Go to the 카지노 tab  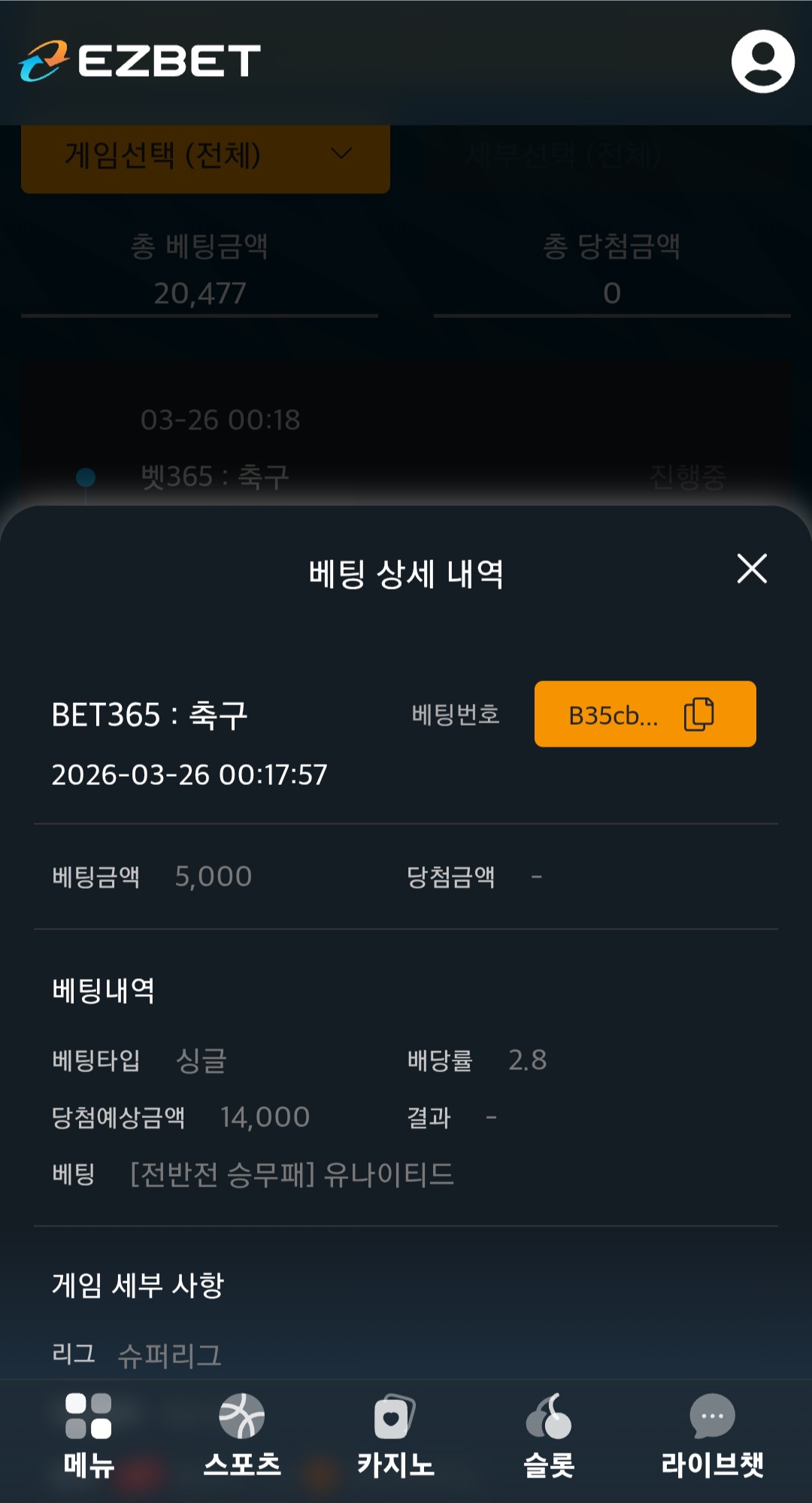(395, 1436)
